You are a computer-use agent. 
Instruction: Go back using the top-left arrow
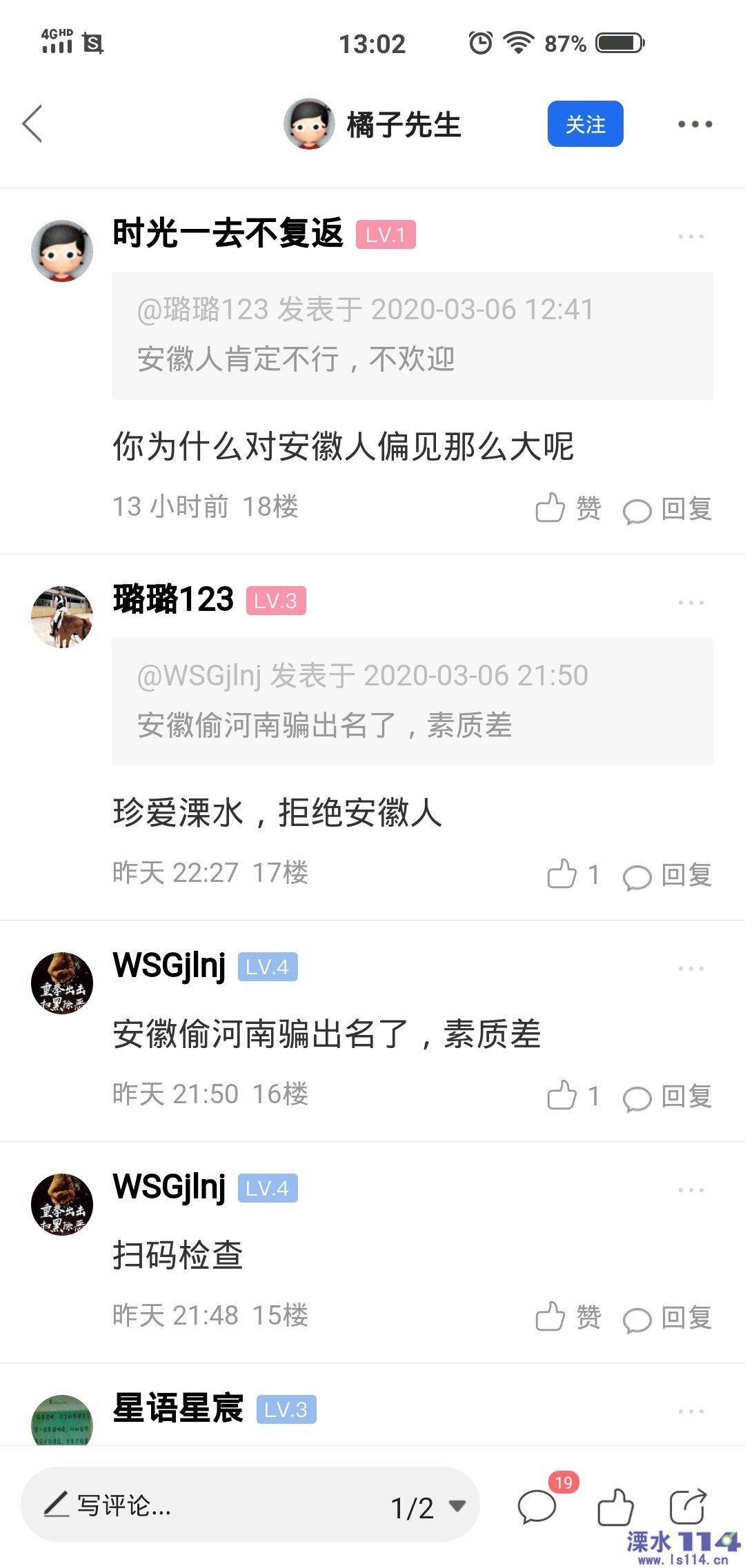[32, 124]
